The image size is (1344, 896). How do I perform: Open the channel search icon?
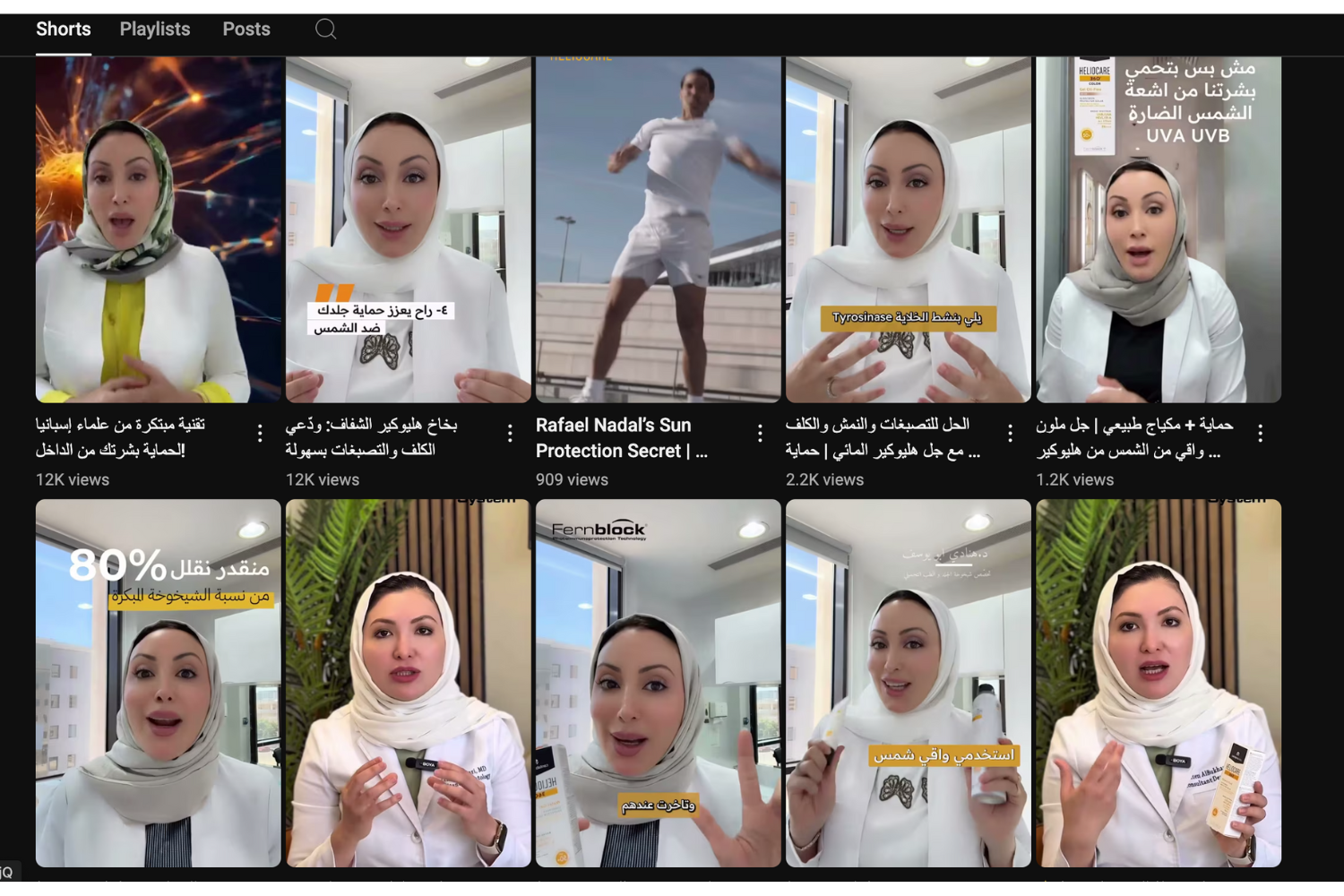tap(326, 29)
